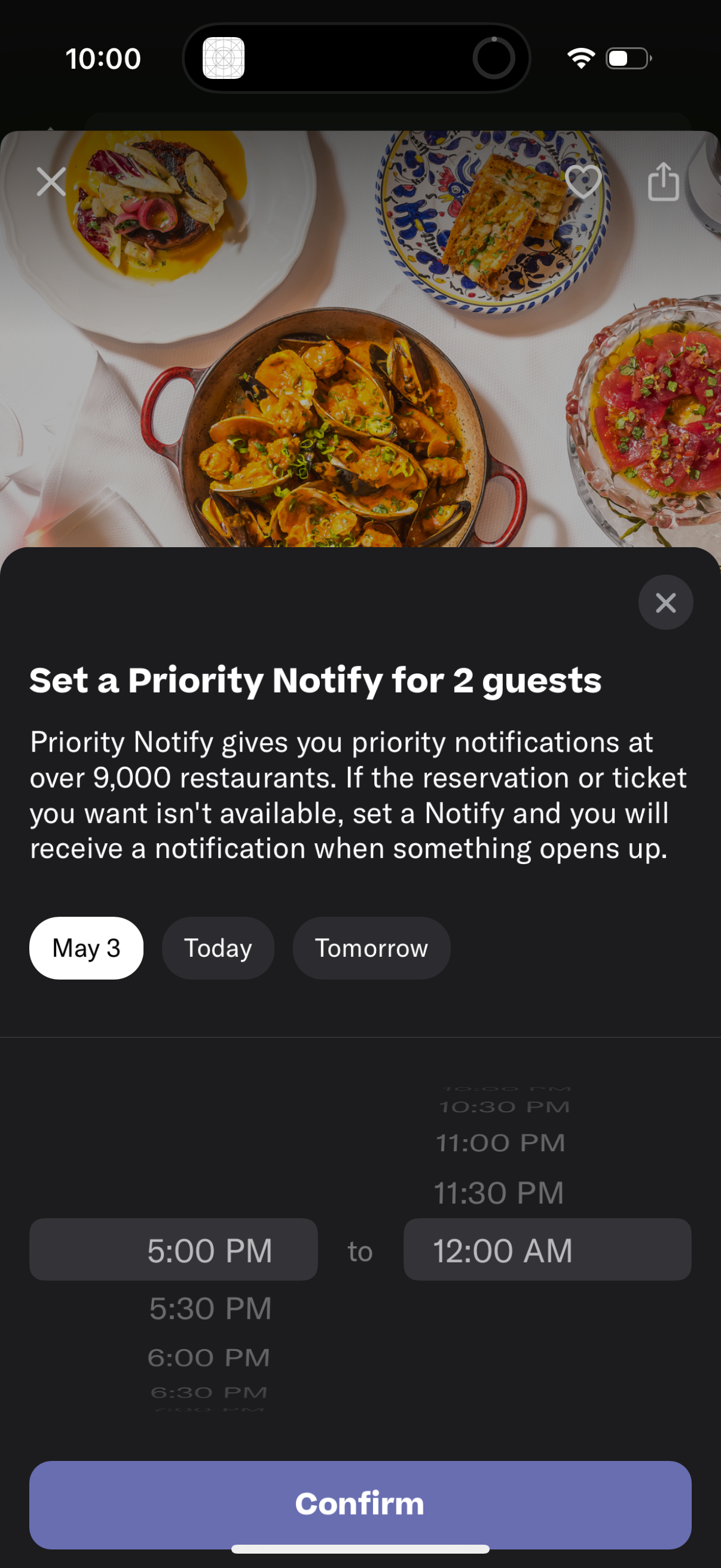Tap the Wi-Fi indicator in the status bar

tap(580, 58)
